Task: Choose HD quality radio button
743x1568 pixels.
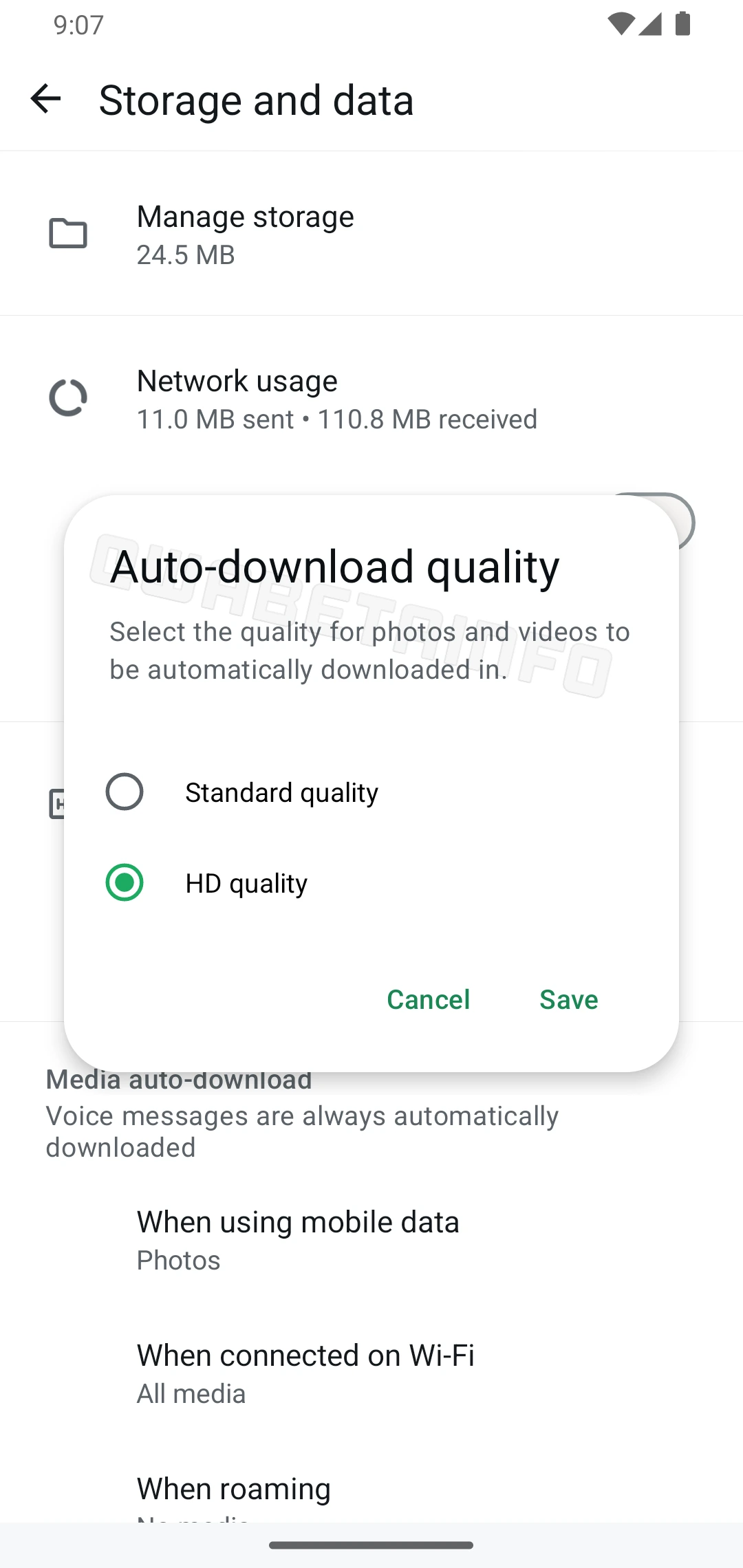Action: click(x=125, y=882)
